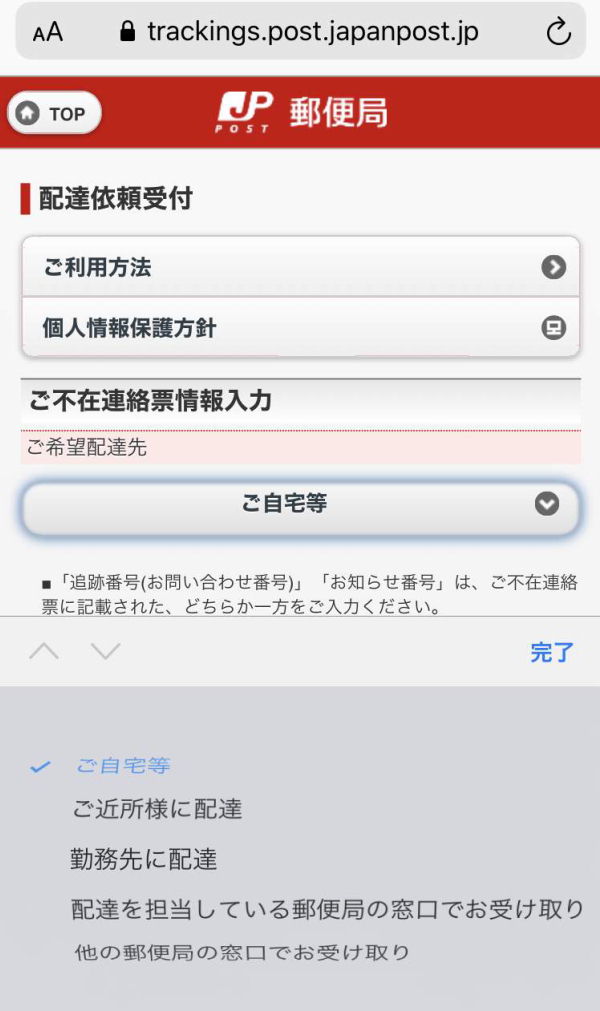The height and width of the screenshot is (1011, 600).
Task: Tap the picker's down arrow
Action: click(106, 651)
